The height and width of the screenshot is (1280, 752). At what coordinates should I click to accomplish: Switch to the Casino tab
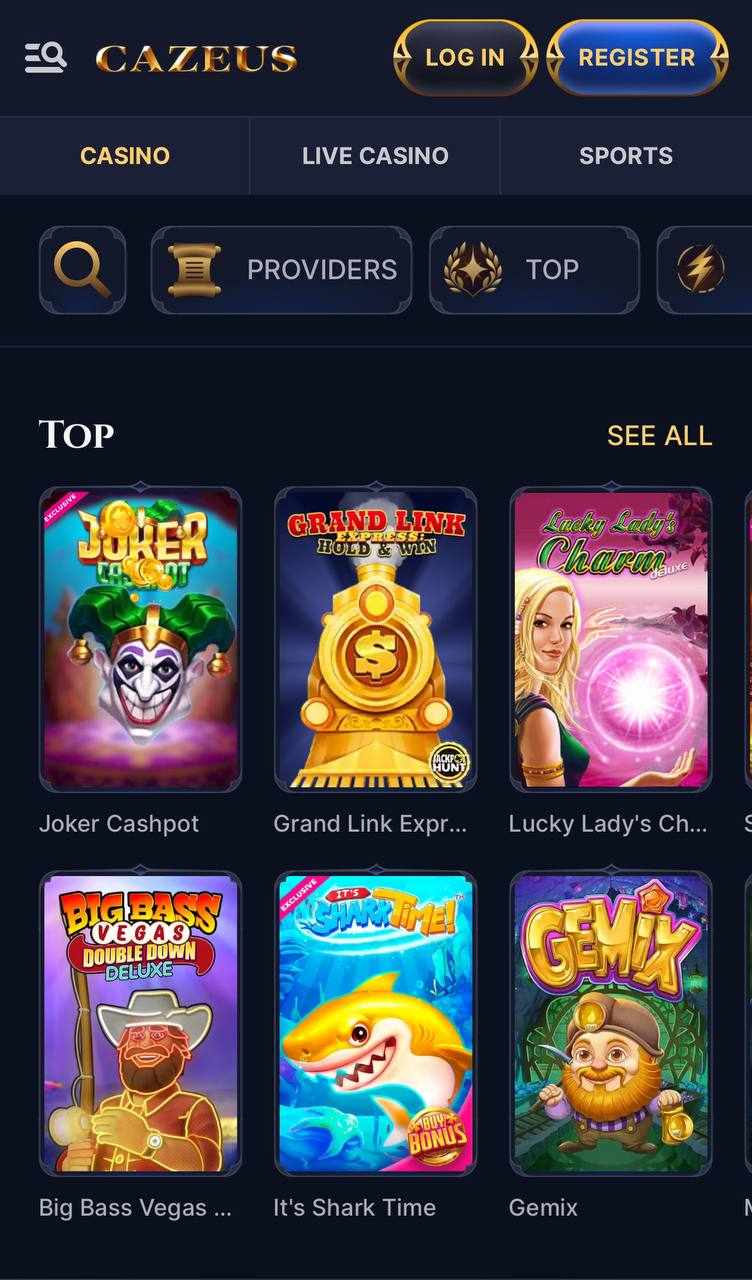tap(125, 156)
